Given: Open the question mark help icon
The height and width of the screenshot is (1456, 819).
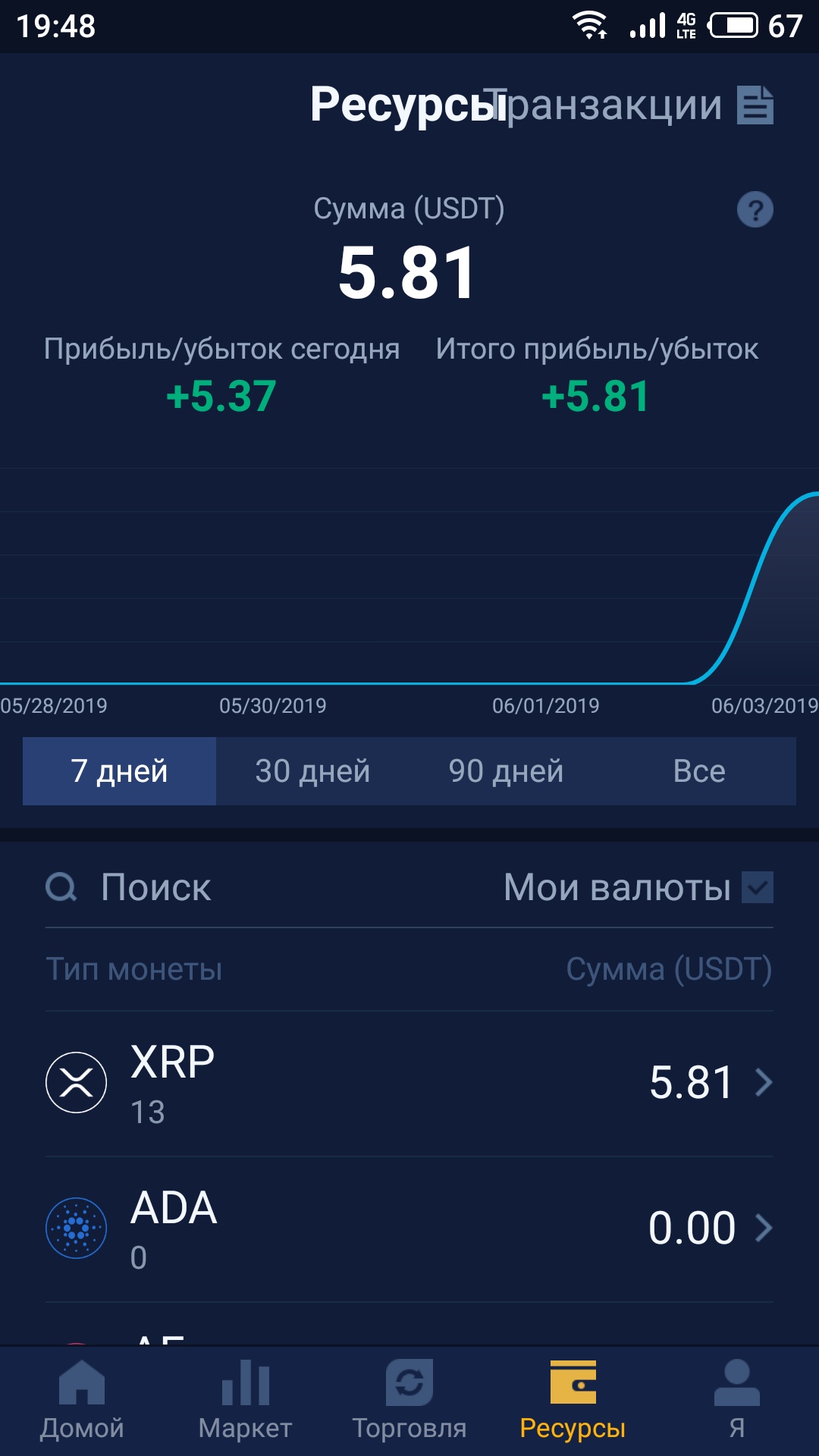Looking at the screenshot, I should (755, 209).
